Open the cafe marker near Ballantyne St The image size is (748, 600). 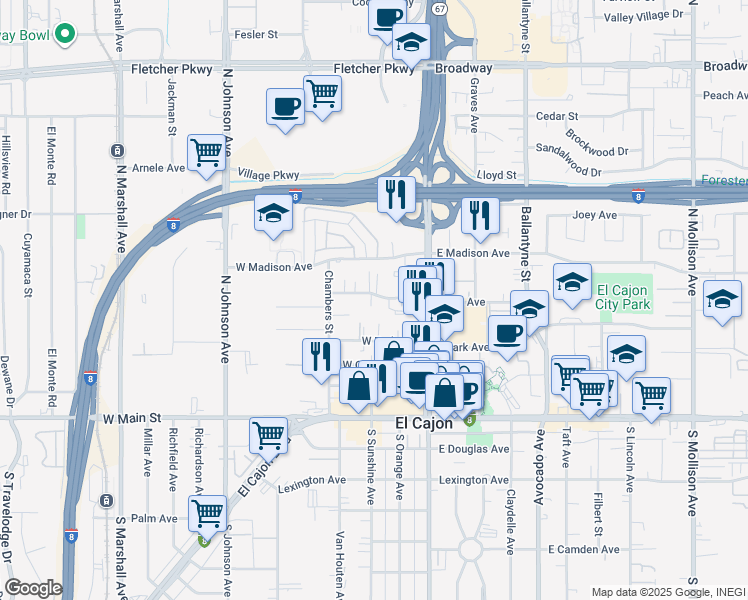pos(507,333)
